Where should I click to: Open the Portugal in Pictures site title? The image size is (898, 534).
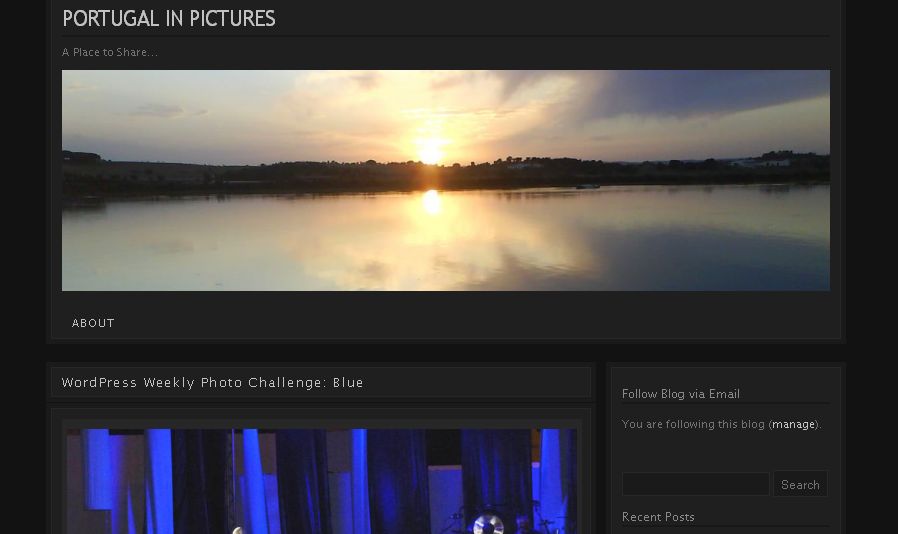pyautogui.click(x=168, y=19)
